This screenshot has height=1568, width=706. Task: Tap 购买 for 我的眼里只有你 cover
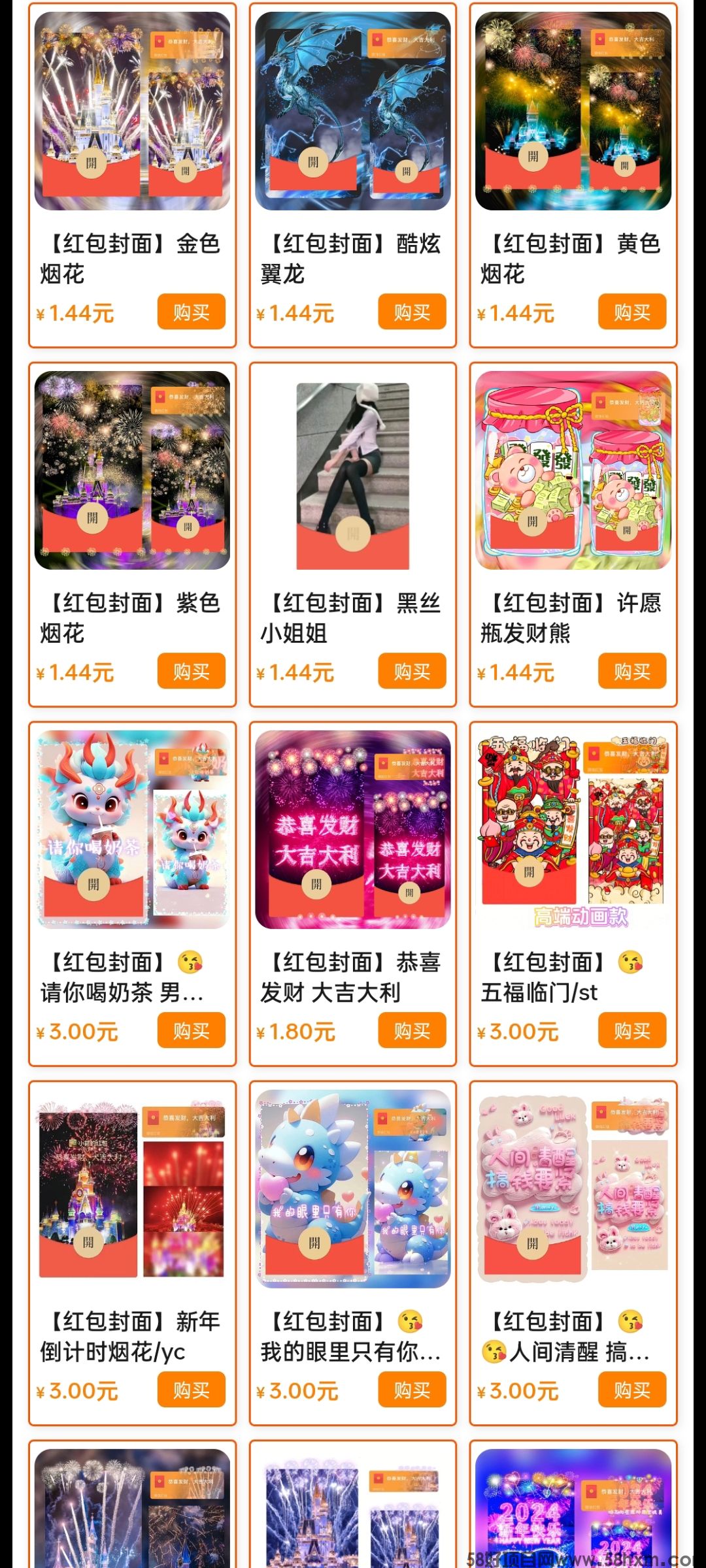point(412,1390)
